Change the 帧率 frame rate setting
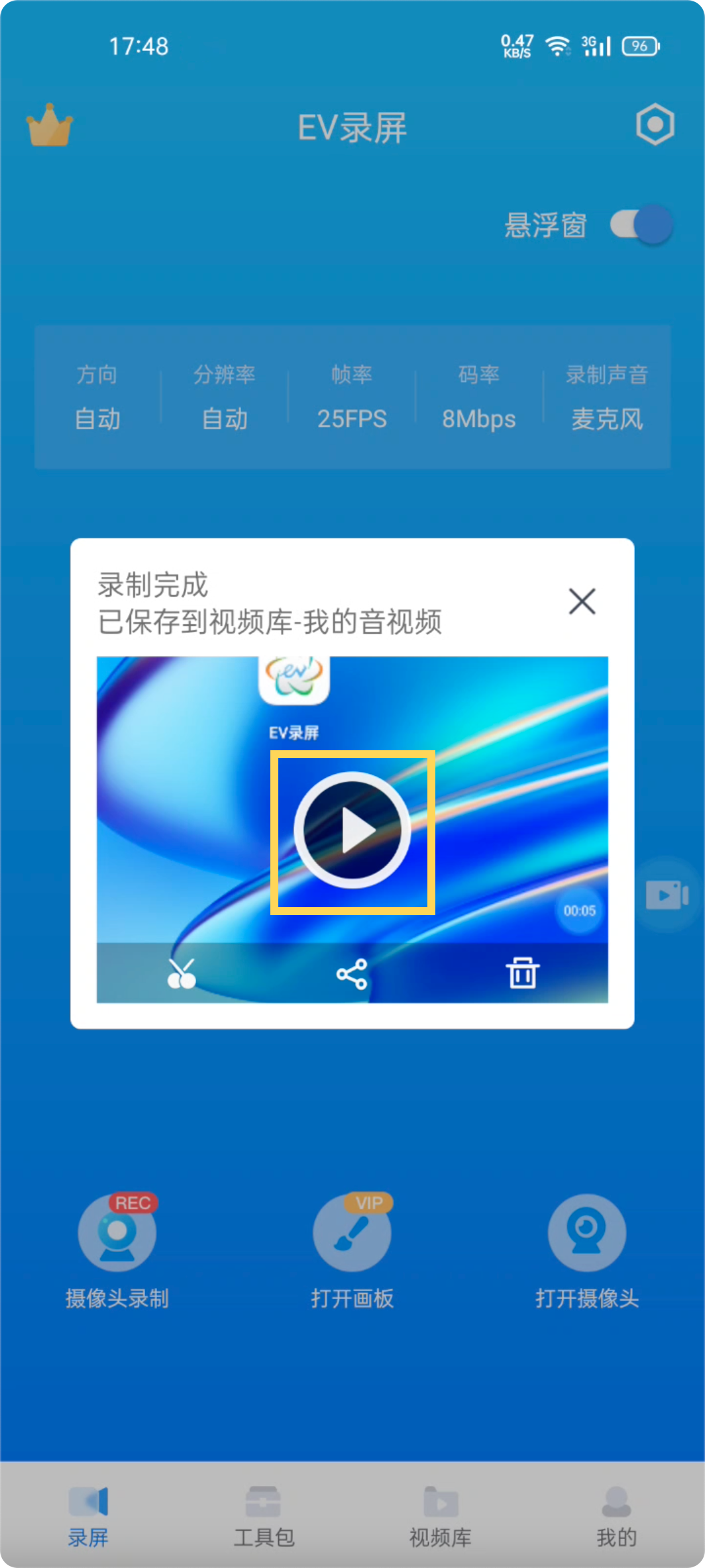This screenshot has height=1568, width=705. pyautogui.click(x=352, y=398)
